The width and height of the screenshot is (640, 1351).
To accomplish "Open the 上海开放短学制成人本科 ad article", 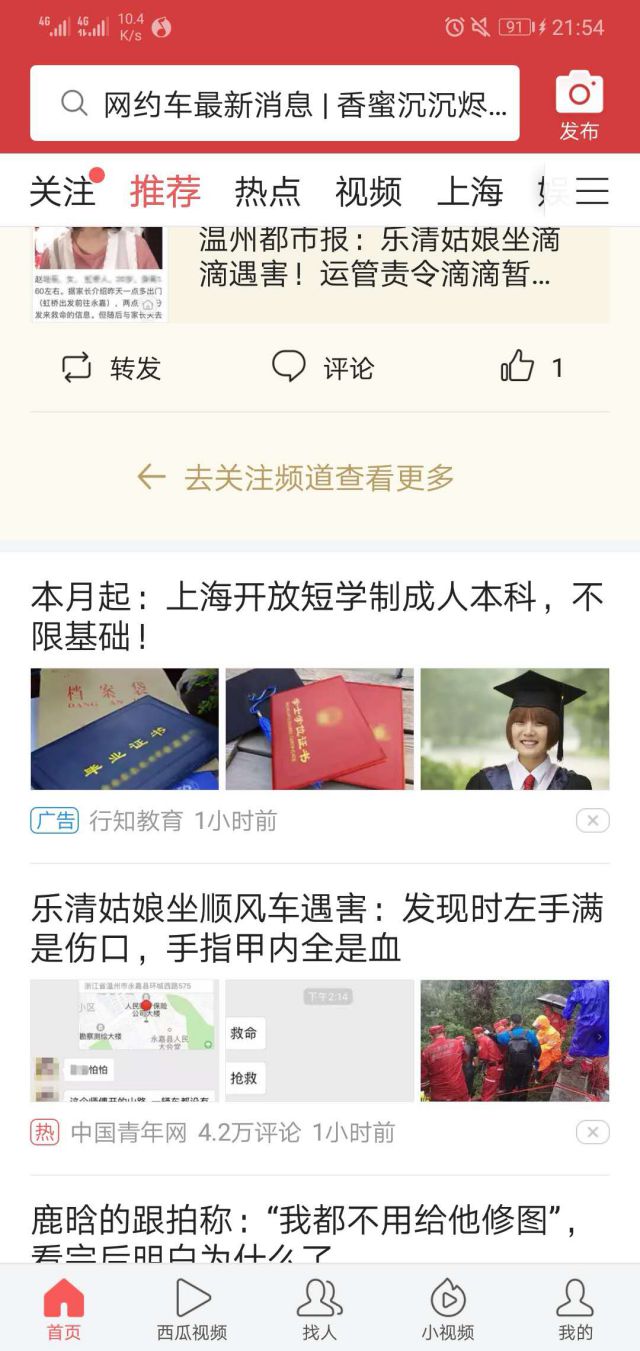I will pyautogui.click(x=318, y=616).
